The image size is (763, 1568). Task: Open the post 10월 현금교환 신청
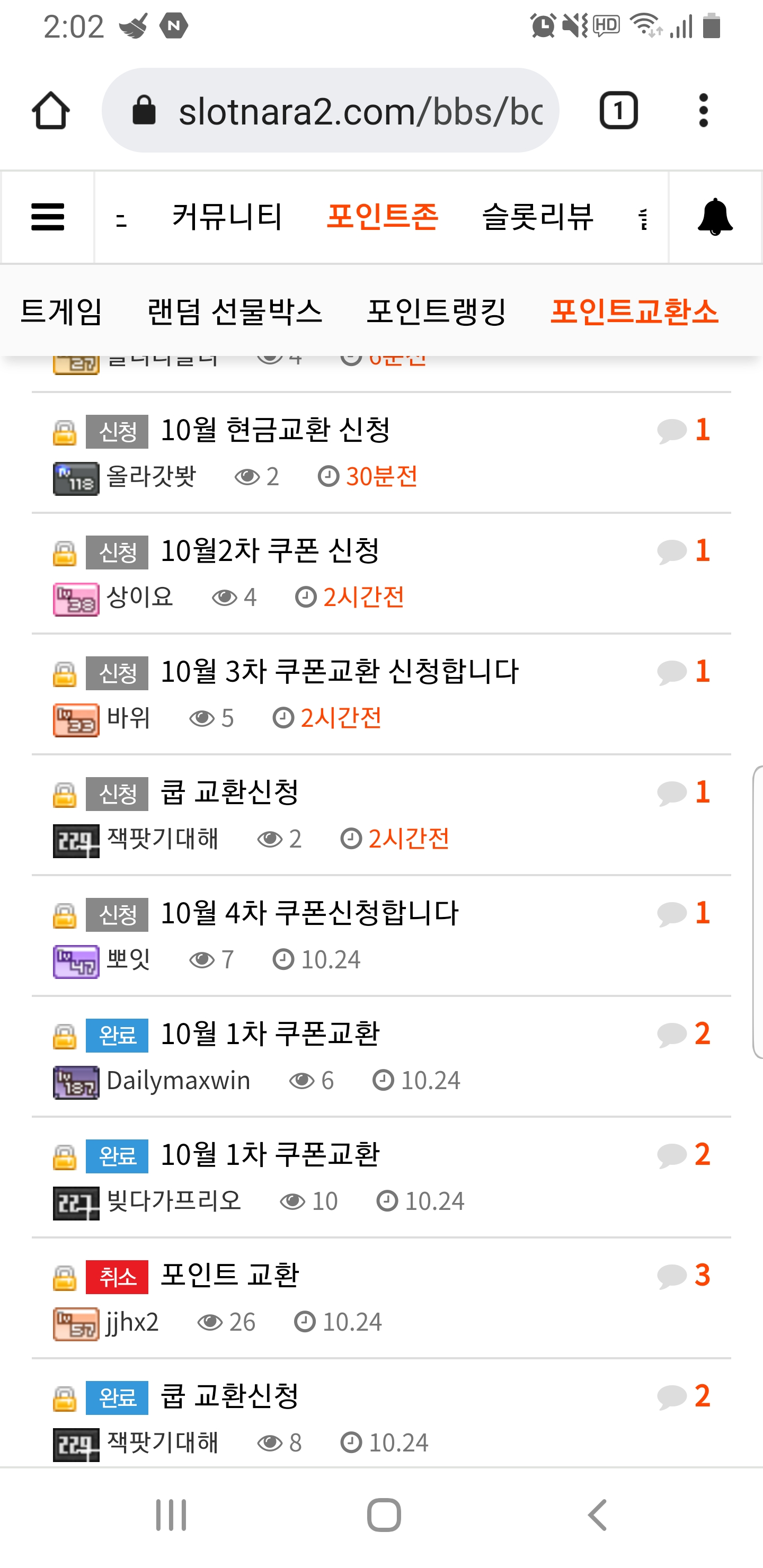point(275,430)
